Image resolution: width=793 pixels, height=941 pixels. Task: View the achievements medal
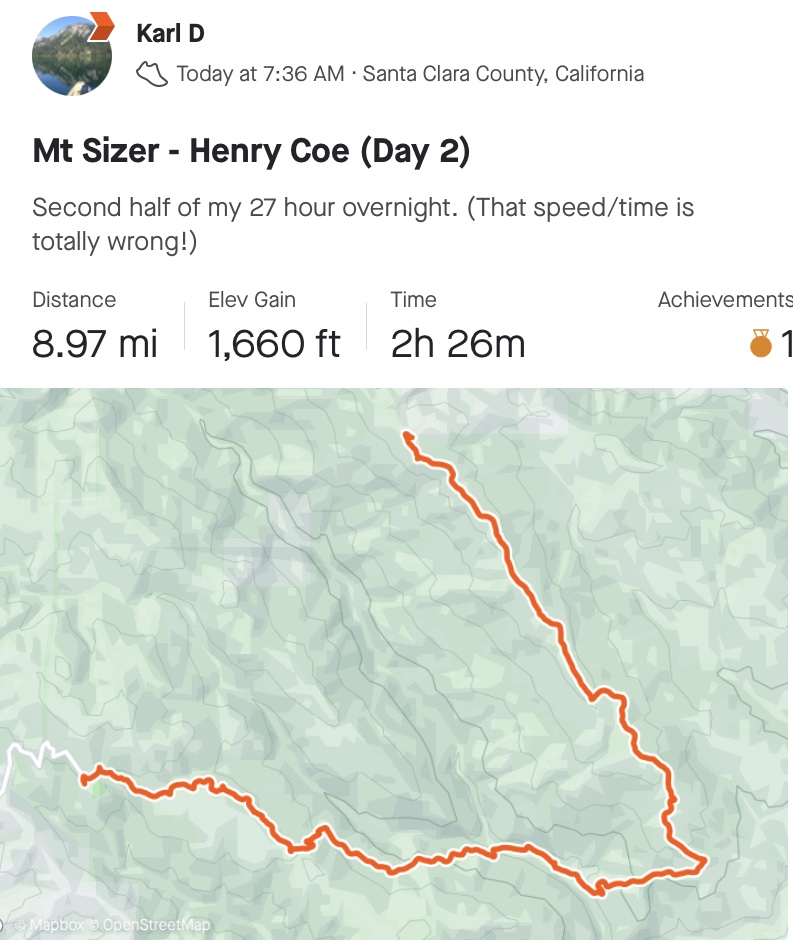tap(761, 343)
